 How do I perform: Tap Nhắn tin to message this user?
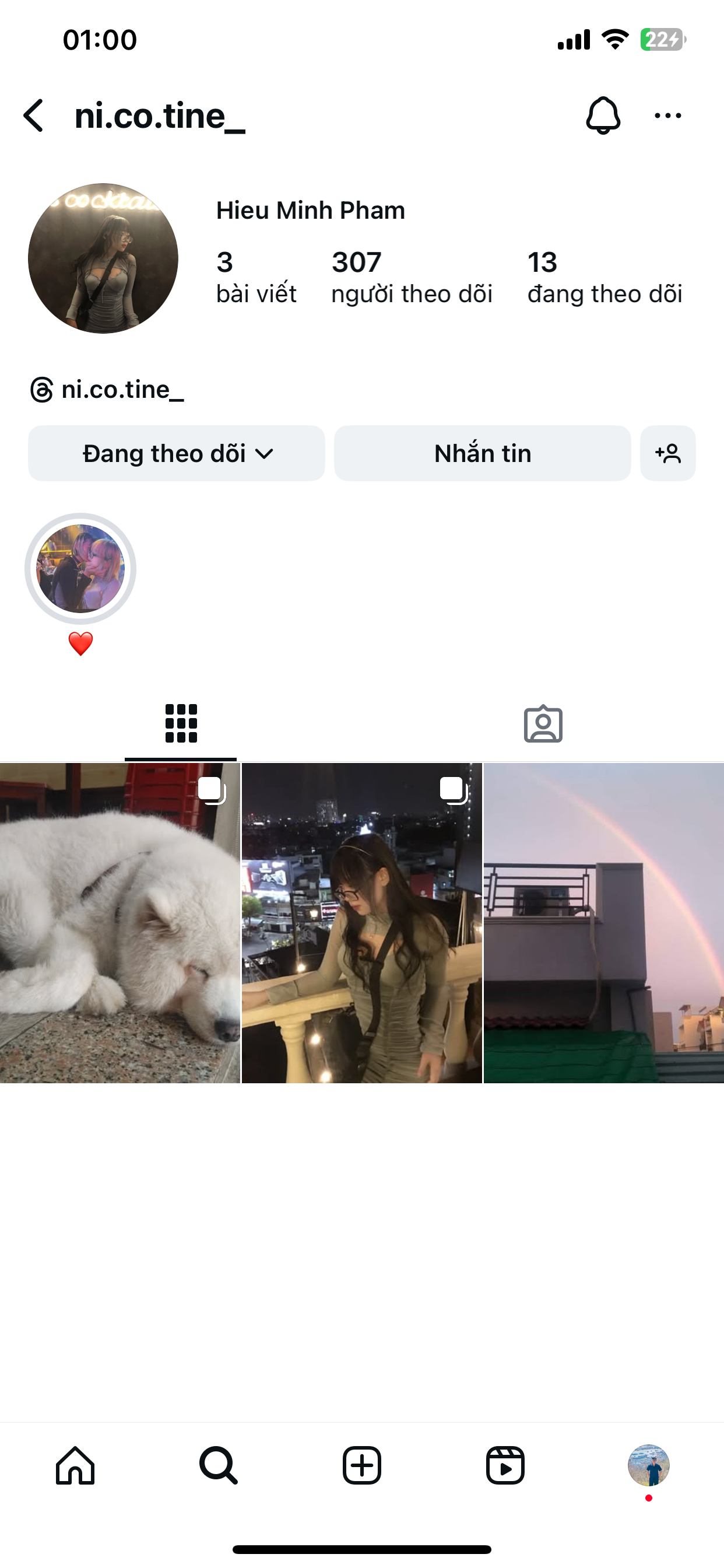482,453
